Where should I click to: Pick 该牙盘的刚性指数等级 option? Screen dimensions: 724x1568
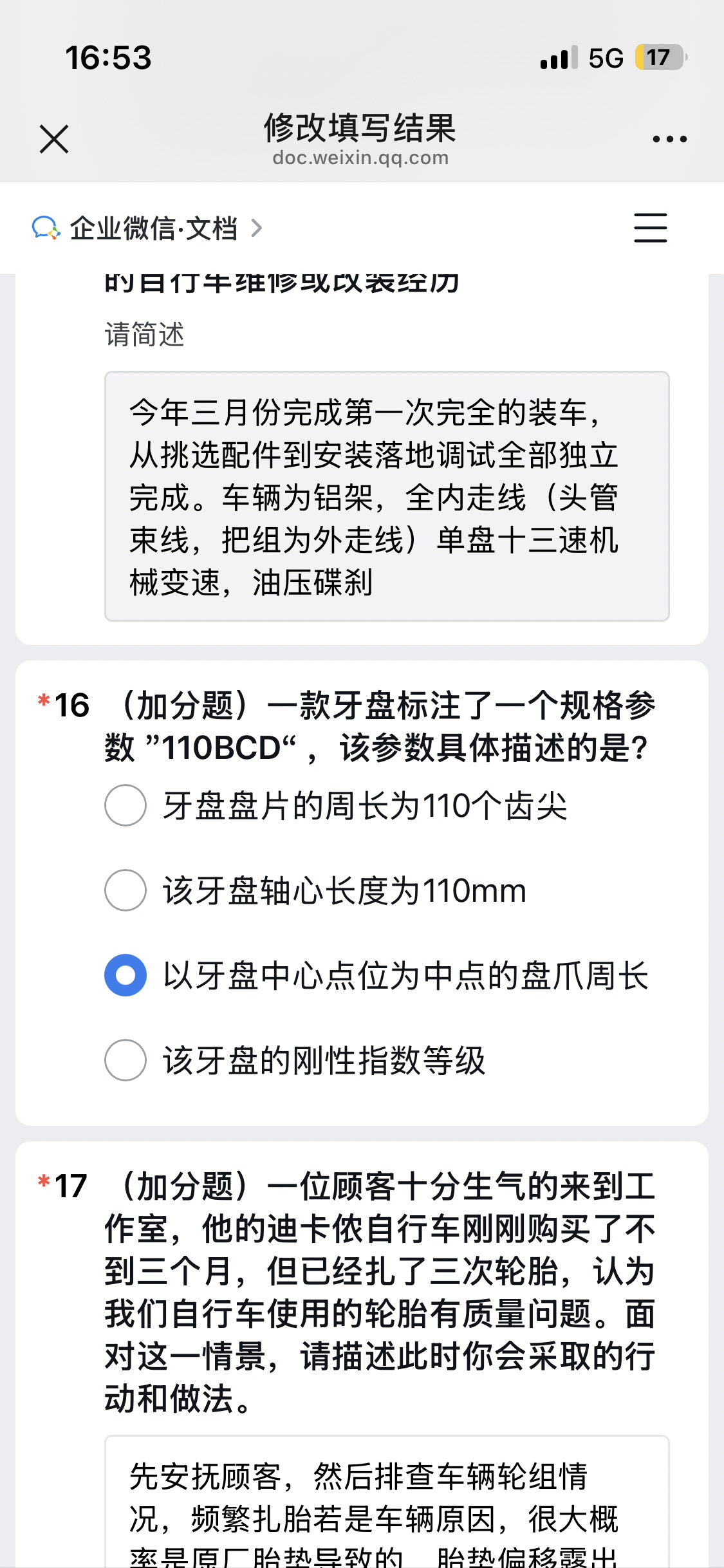point(125,1060)
